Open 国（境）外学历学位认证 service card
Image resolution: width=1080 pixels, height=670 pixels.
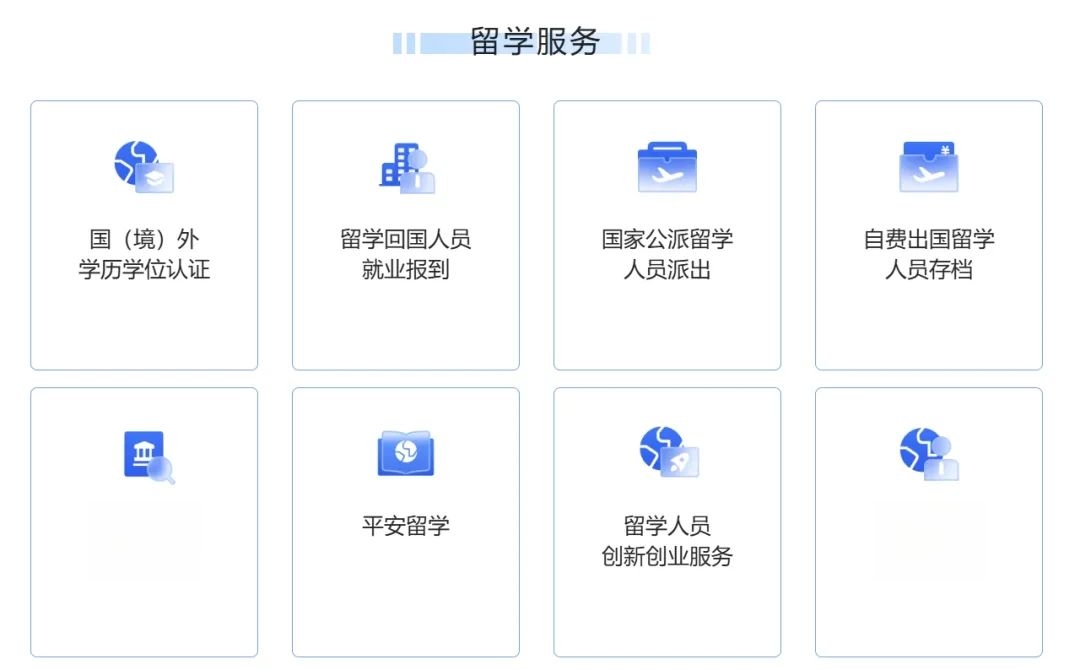click(144, 236)
